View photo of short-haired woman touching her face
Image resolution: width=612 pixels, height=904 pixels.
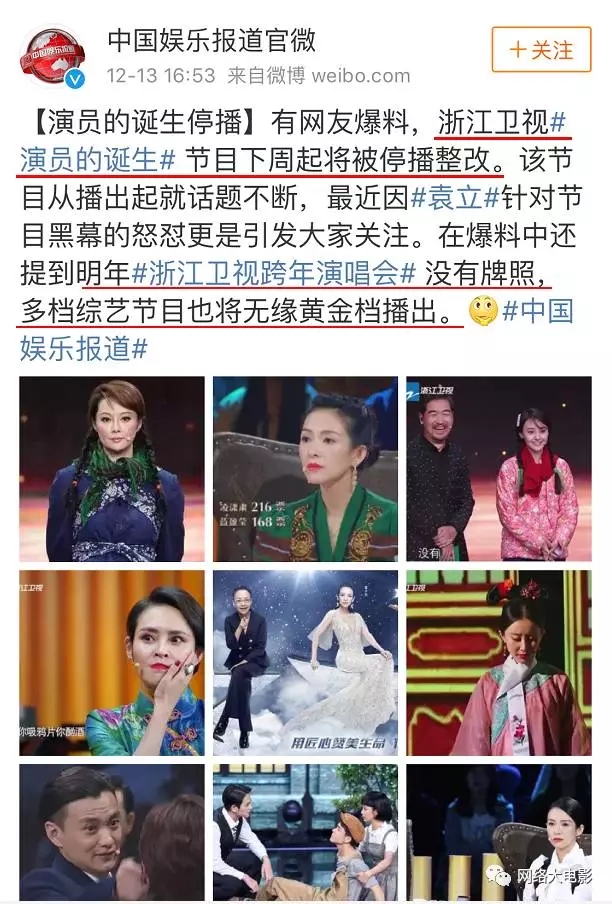point(111,663)
